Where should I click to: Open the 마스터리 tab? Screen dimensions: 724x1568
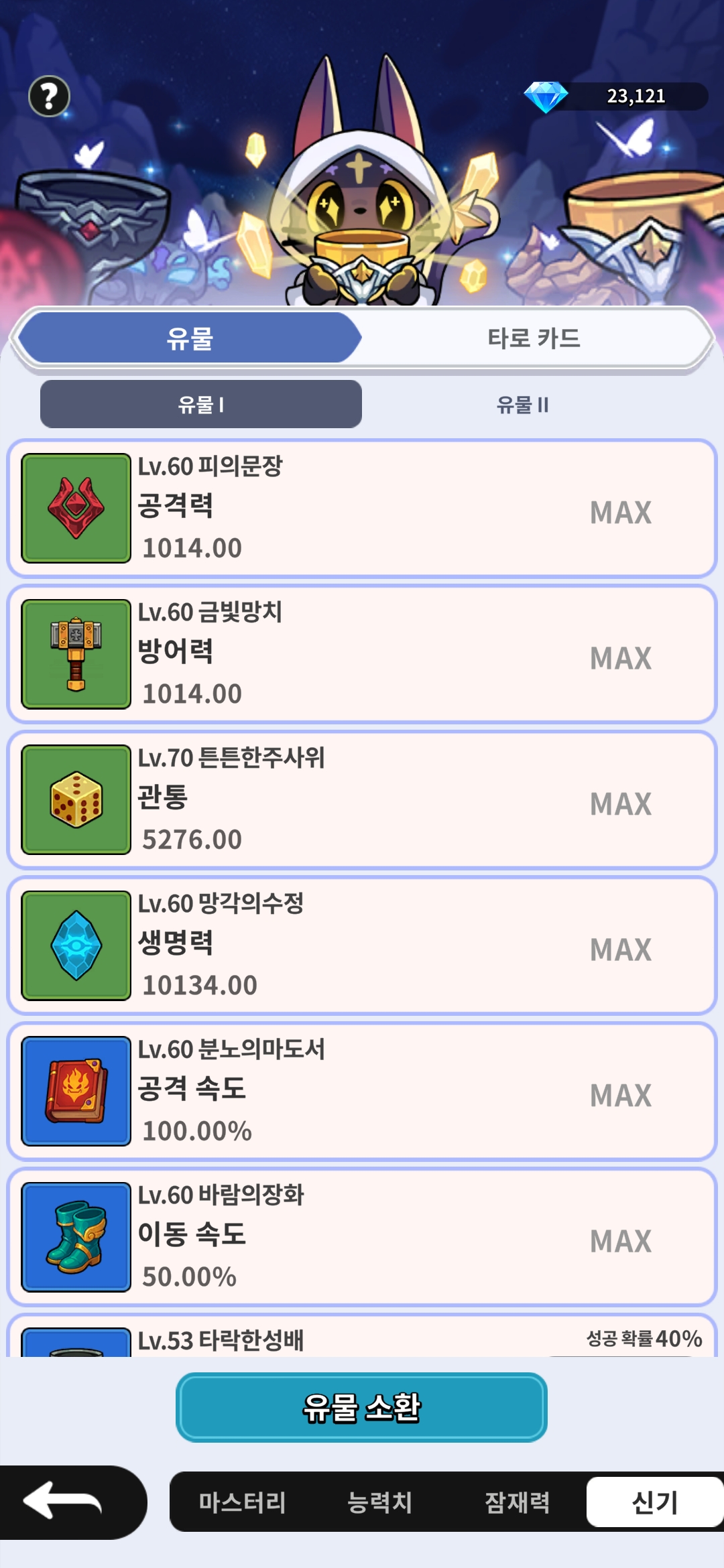(242, 1502)
